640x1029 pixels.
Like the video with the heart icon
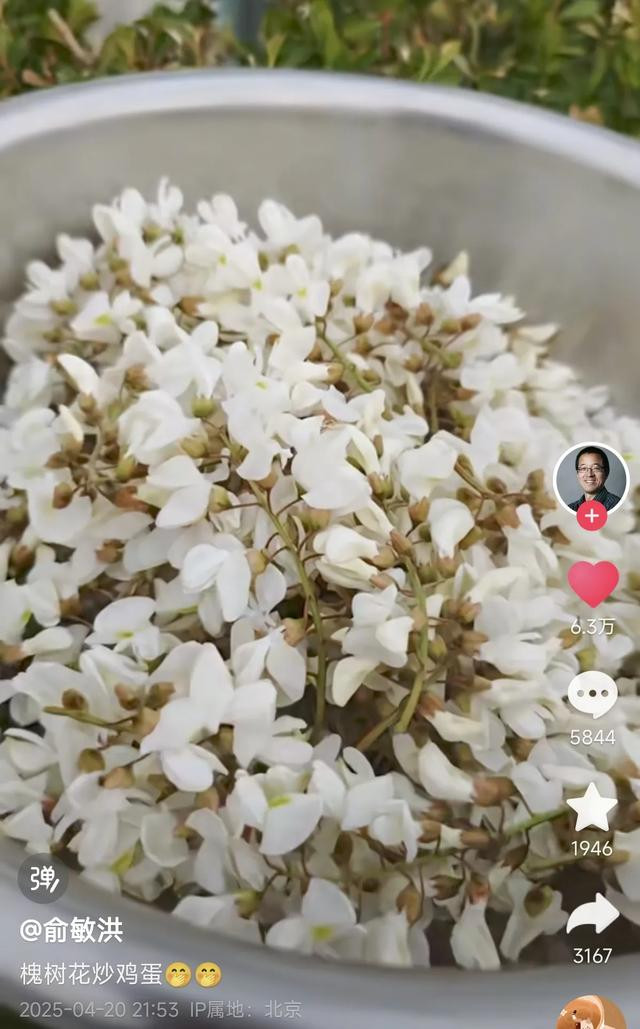point(593,583)
